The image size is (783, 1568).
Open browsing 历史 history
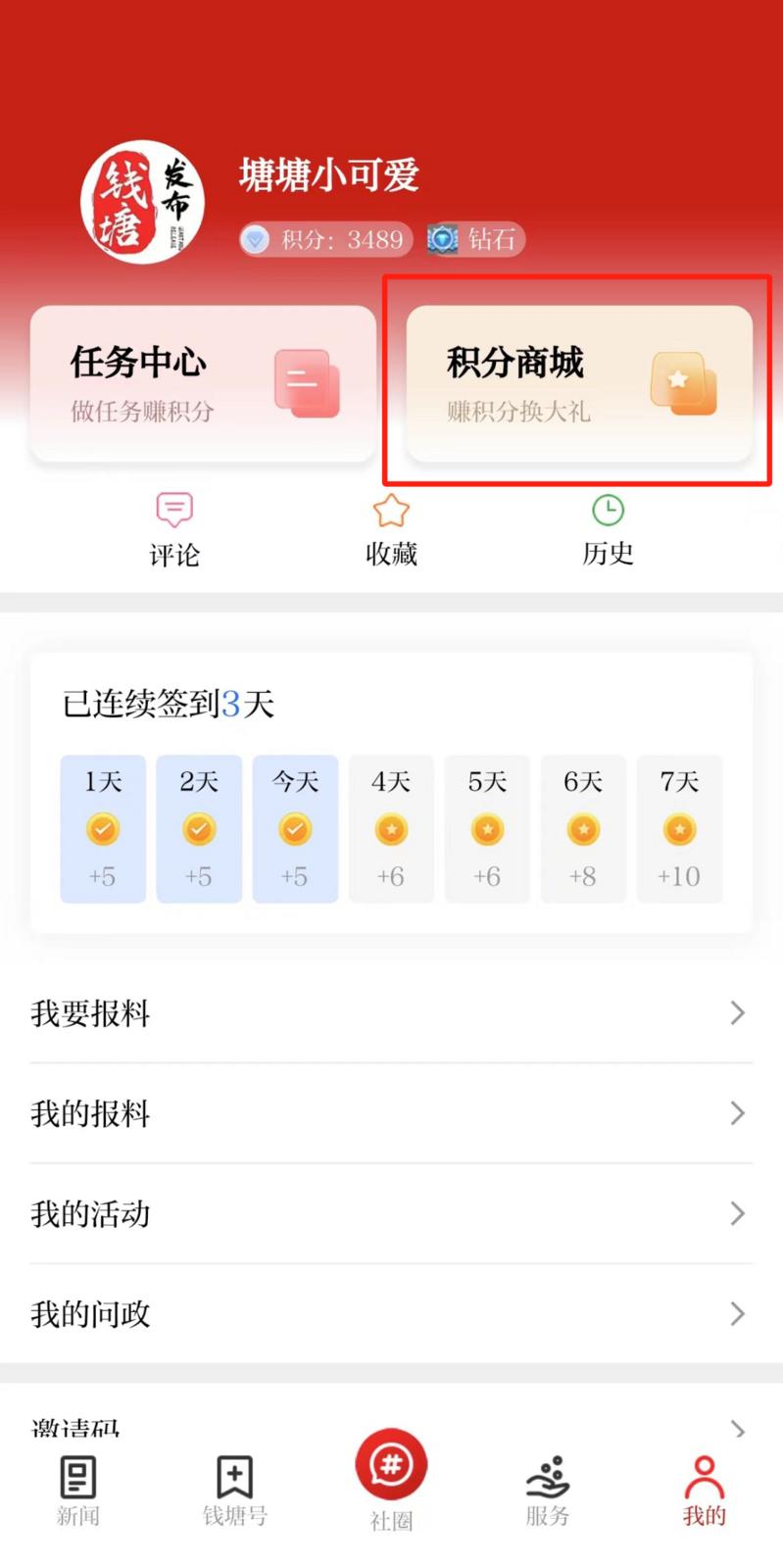pos(608,530)
